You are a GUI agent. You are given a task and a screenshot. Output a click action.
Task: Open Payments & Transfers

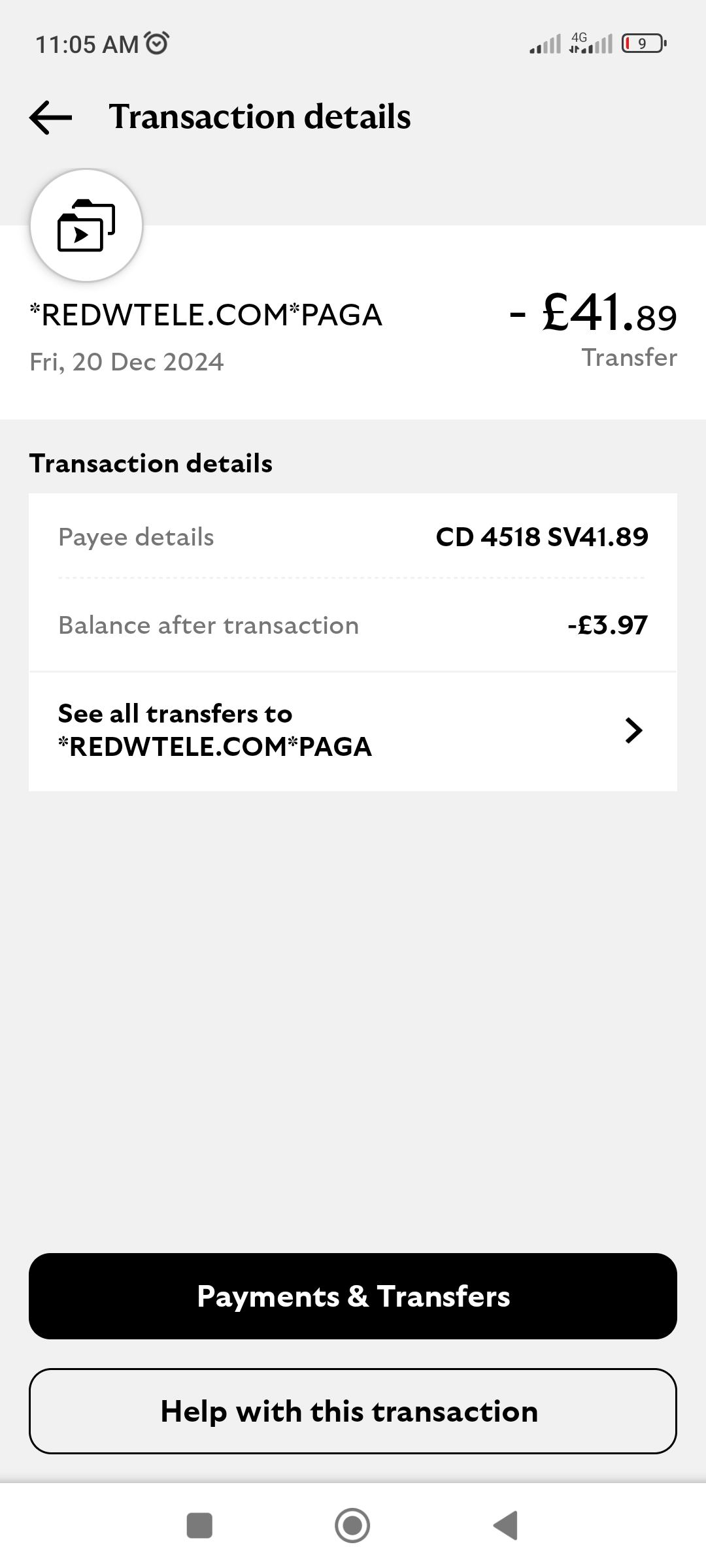coord(352,1296)
